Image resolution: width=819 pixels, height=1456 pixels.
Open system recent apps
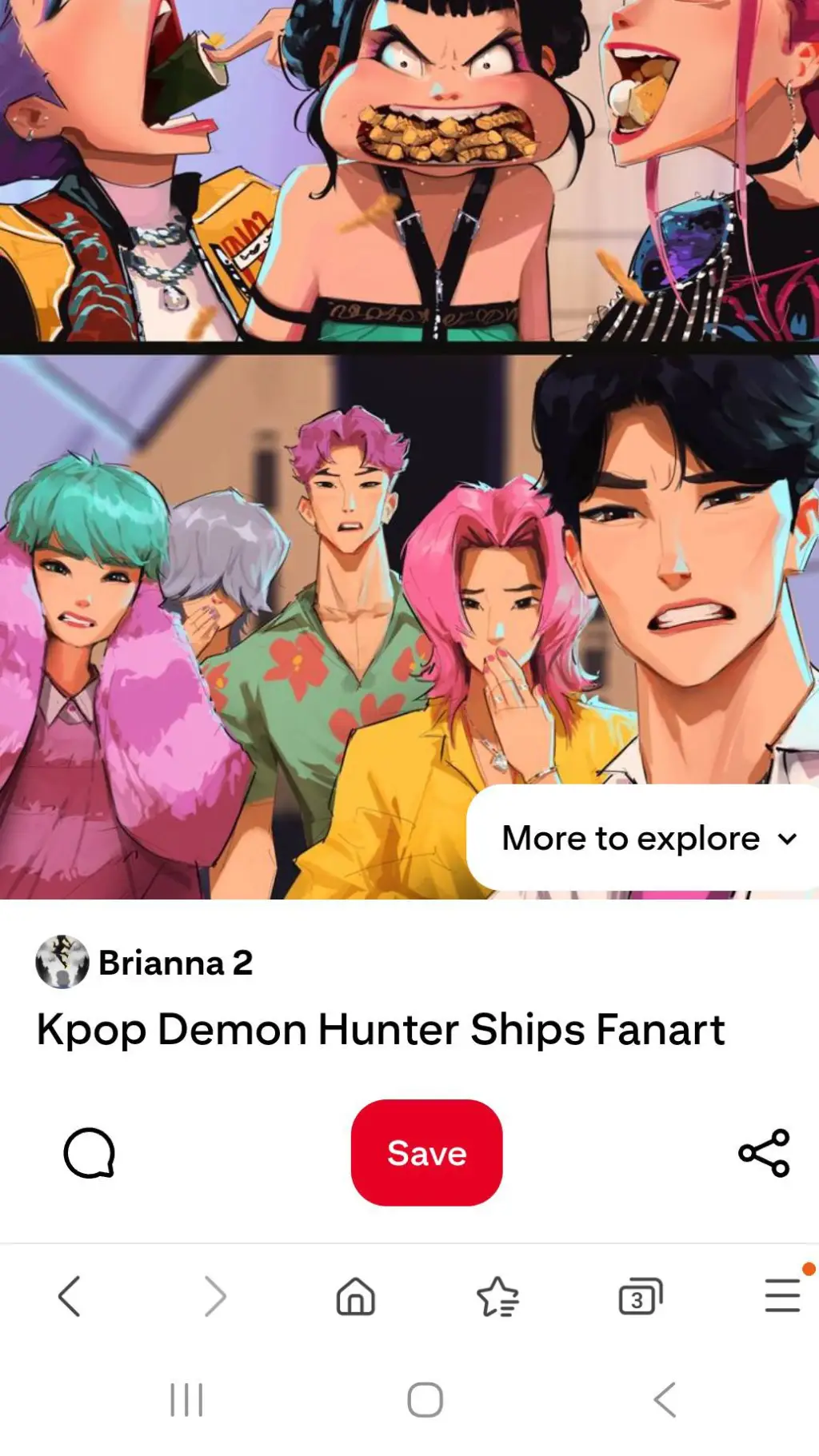pyautogui.click(x=186, y=1400)
